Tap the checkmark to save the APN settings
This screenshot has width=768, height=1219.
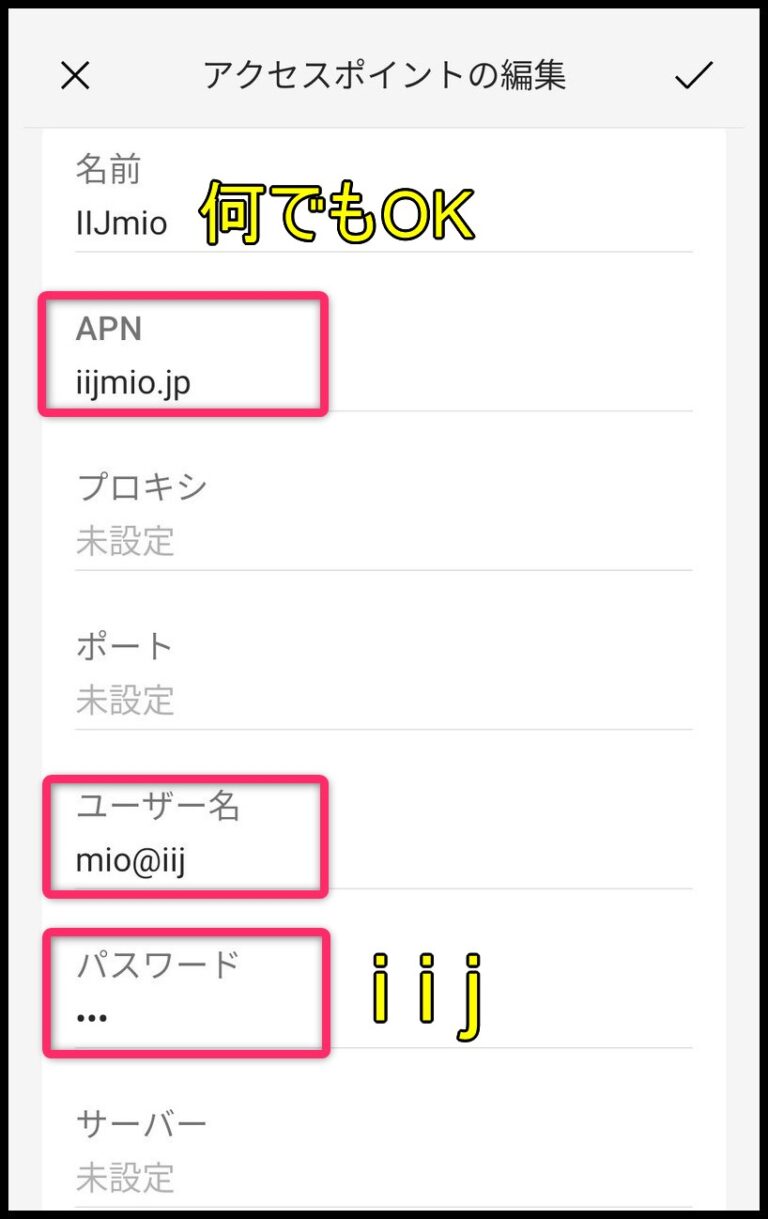click(693, 75)
